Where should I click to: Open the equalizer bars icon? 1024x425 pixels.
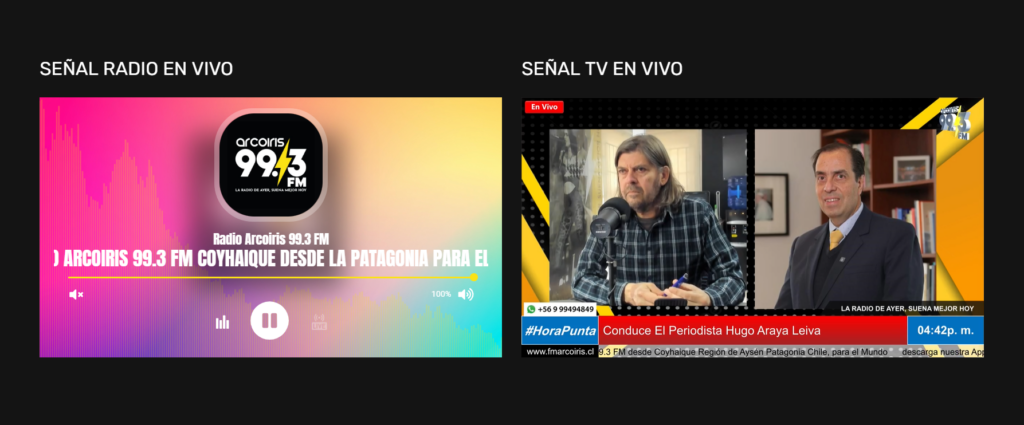click(x=222, y=322)
